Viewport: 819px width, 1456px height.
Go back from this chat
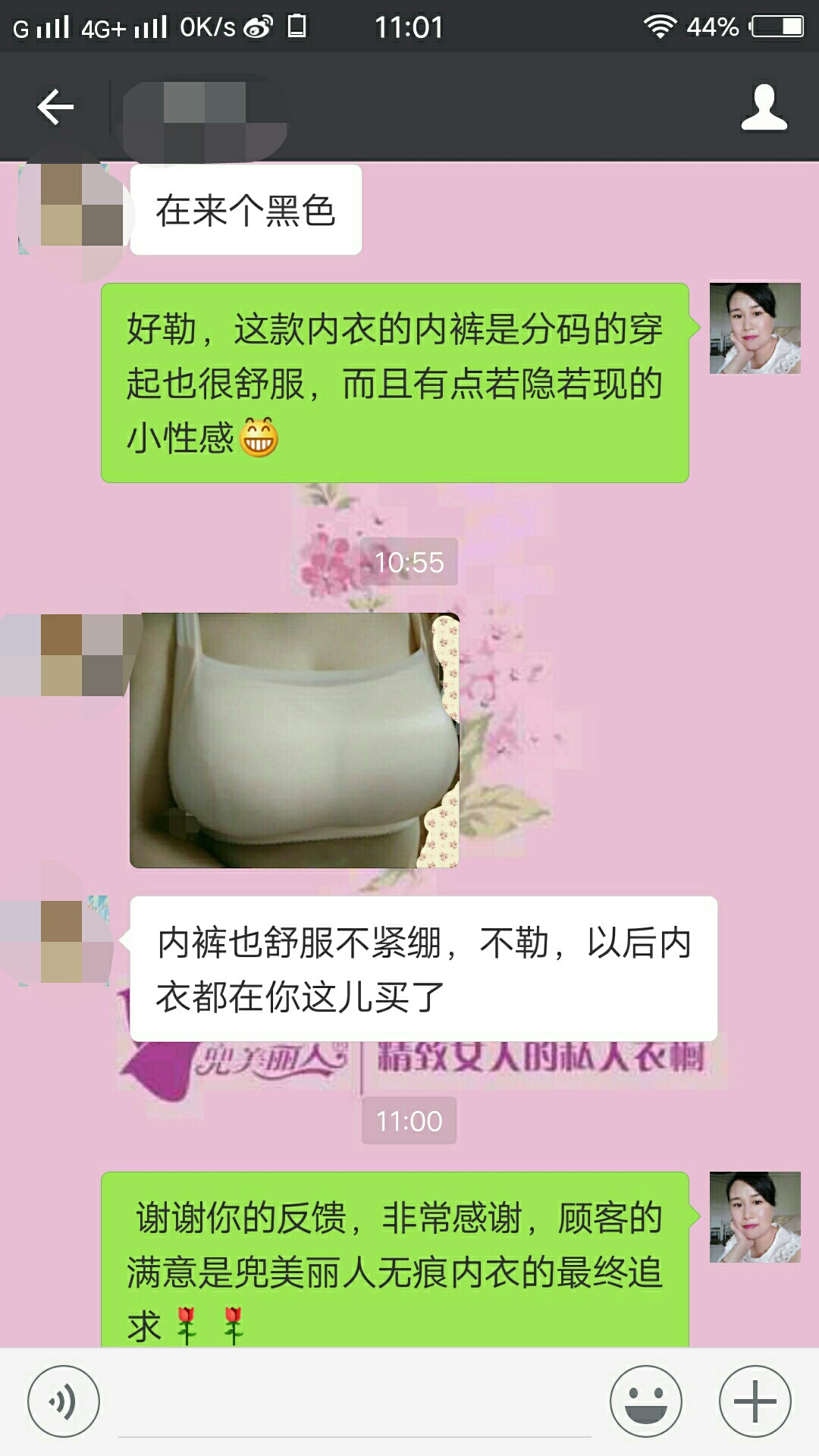tap(55, 106)
